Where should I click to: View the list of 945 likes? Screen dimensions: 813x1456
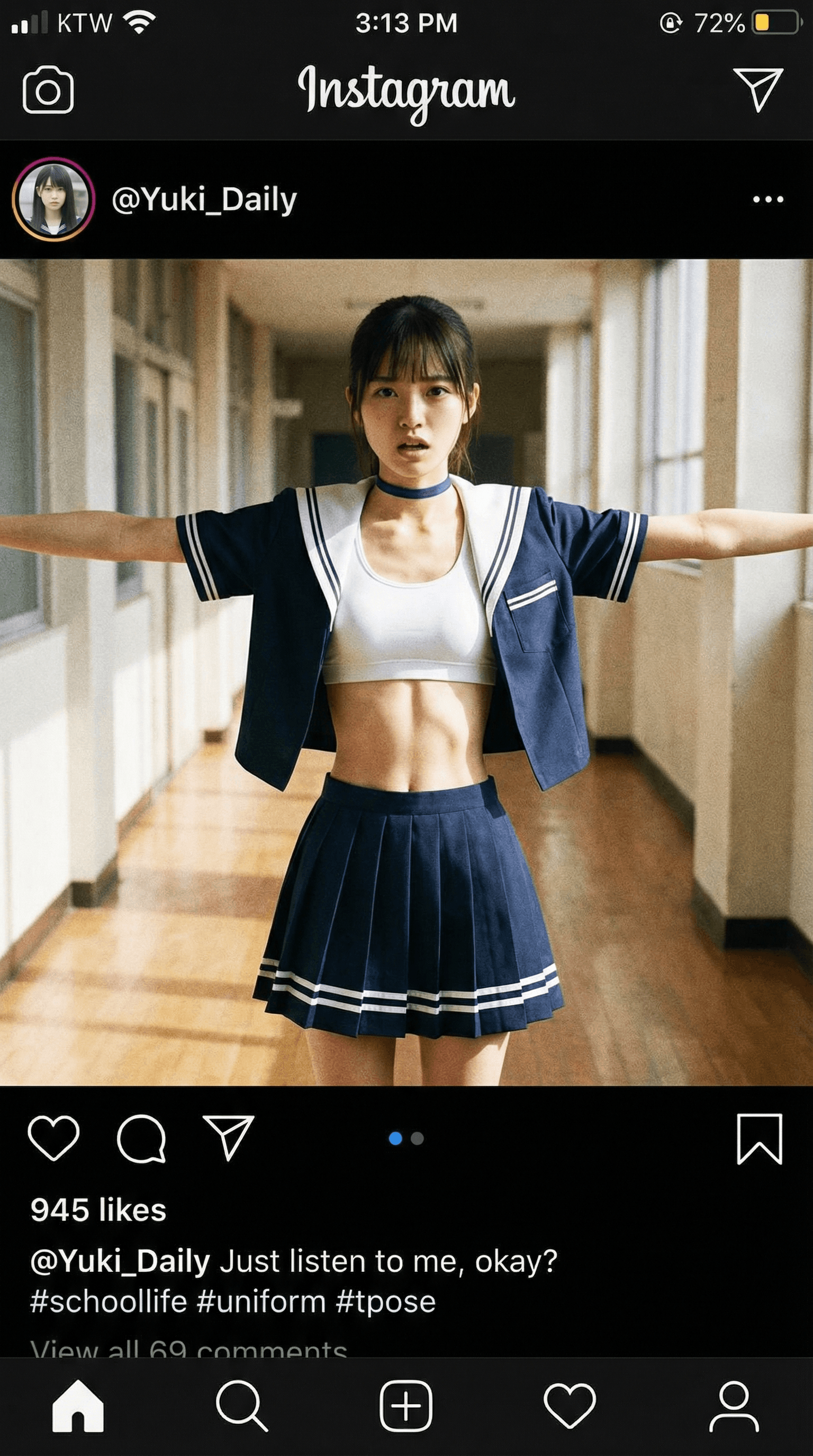tap(98, 1211)
